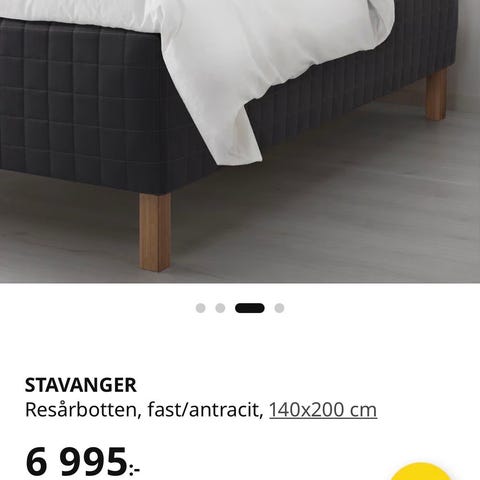
Task: Tap the yellow round button
Action: pos(421,471)
